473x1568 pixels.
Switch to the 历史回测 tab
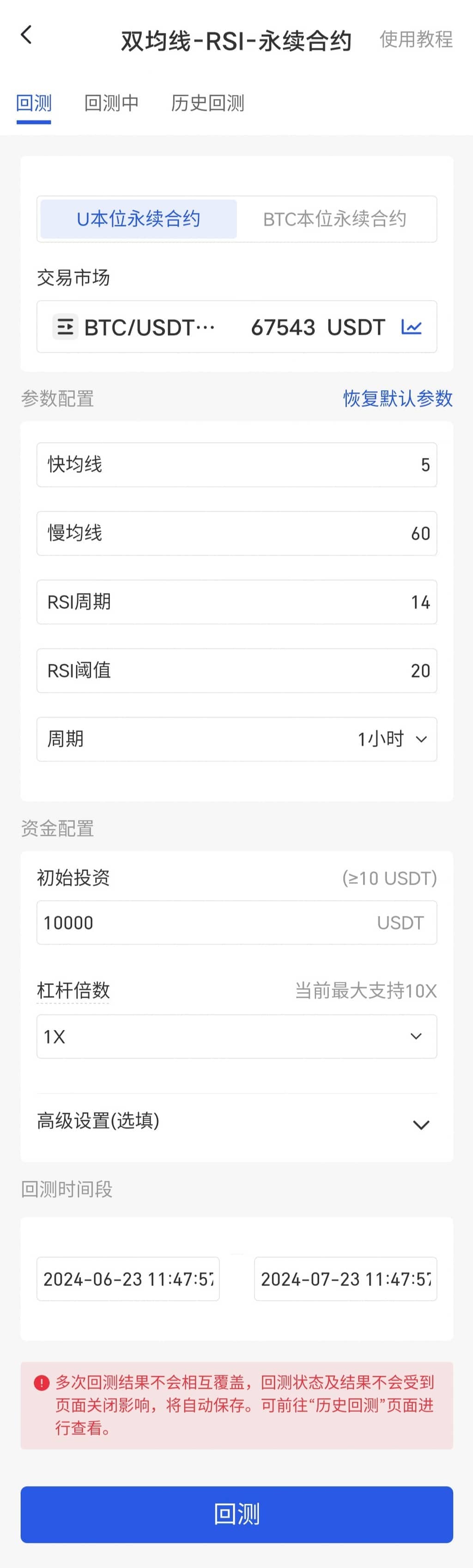[x=207, y=104]
